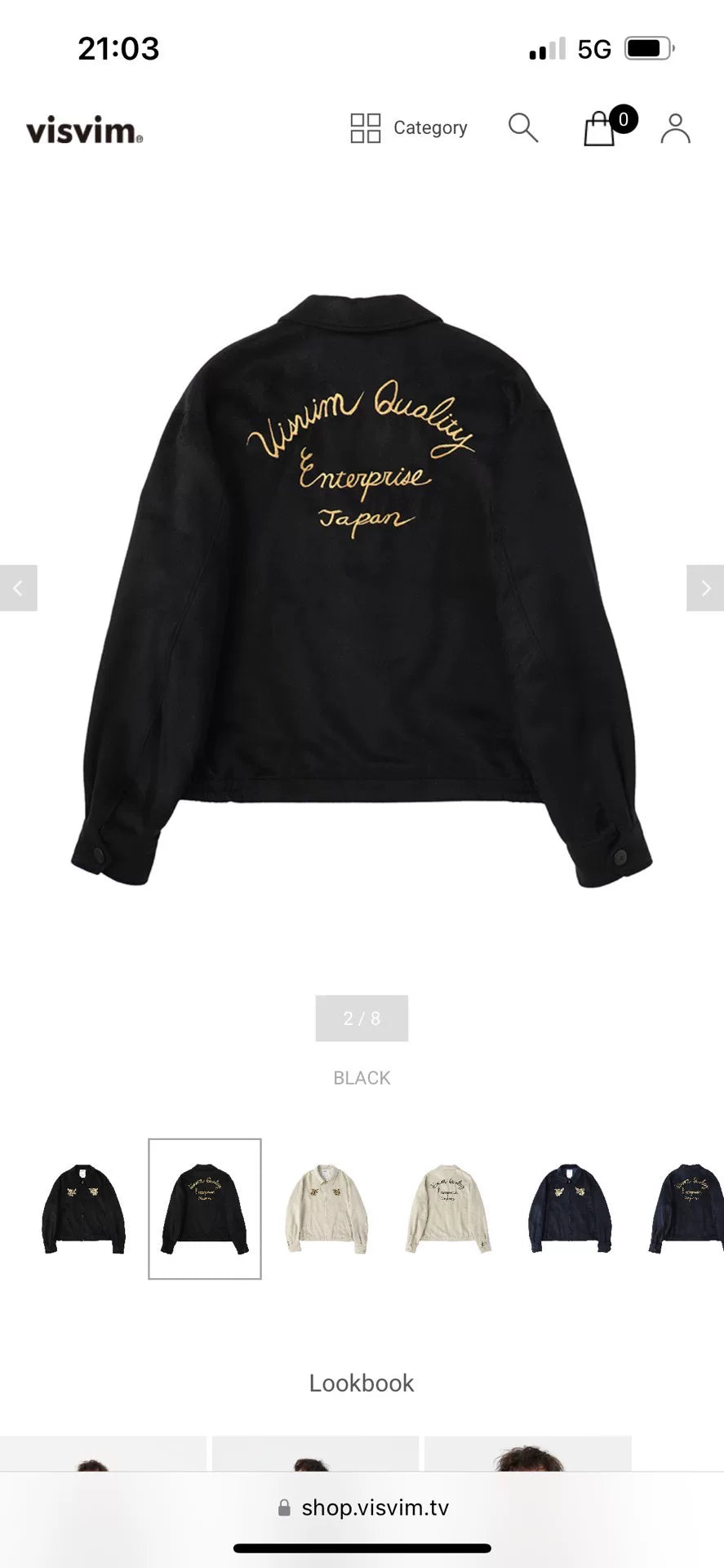Select the navy jacket front thumbnail
Image resolution: width=724 pixels, height=1568 pixels.
[570, 1209]
